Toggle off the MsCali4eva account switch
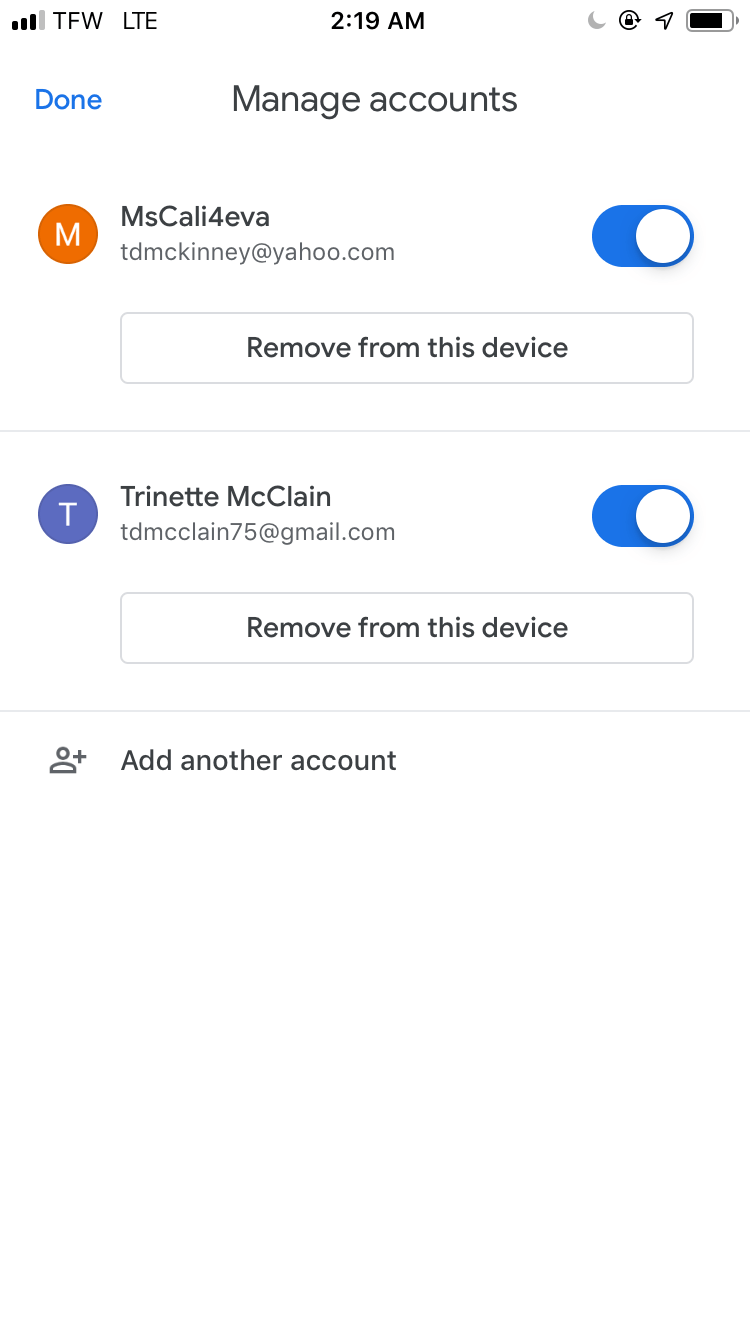 (643, 236)
